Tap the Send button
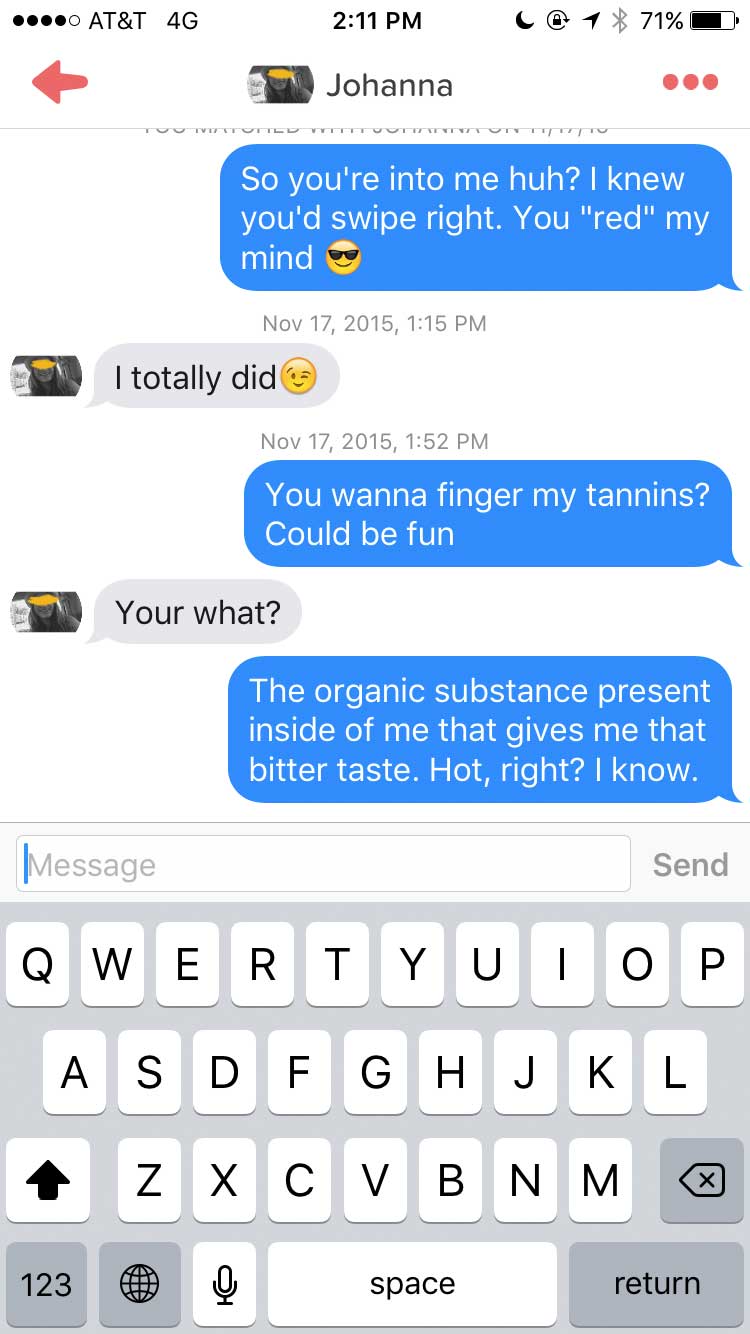This screenshot has width=750, height=1334. (x=690, y=864)
